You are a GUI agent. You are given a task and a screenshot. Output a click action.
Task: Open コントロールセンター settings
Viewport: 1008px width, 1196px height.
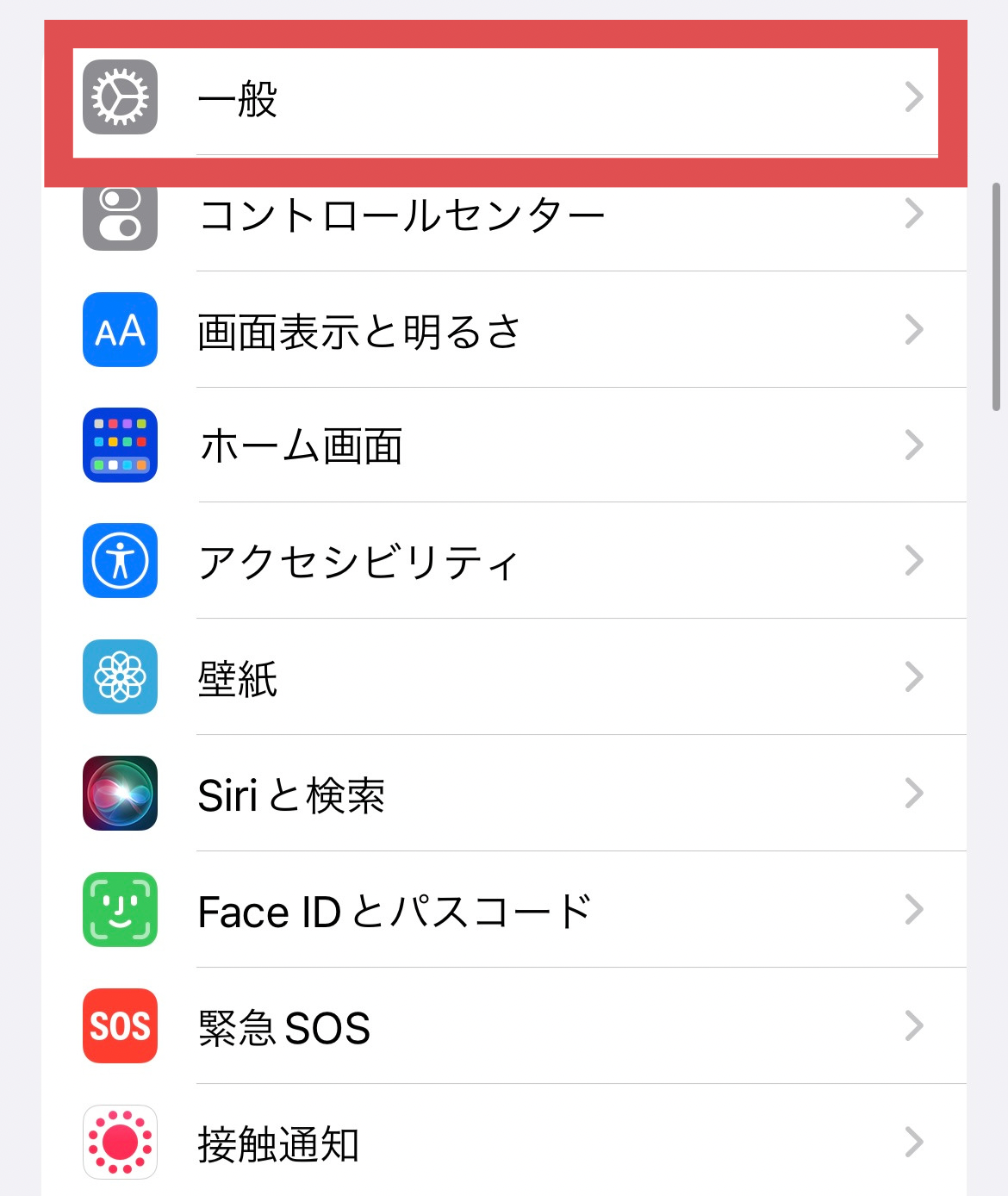(504, 215)
